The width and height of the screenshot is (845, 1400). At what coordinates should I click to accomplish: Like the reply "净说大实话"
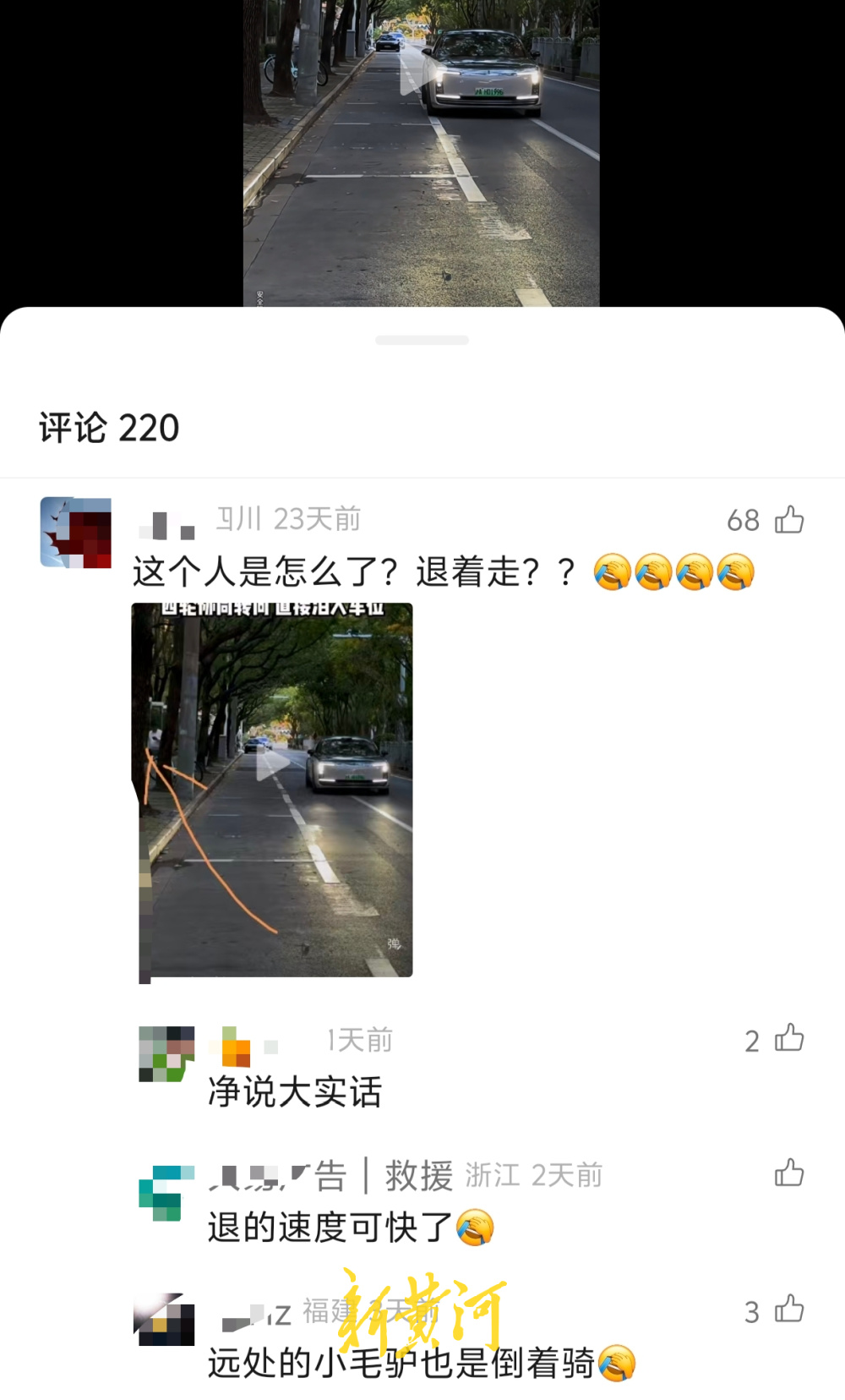pos(789,1038)
